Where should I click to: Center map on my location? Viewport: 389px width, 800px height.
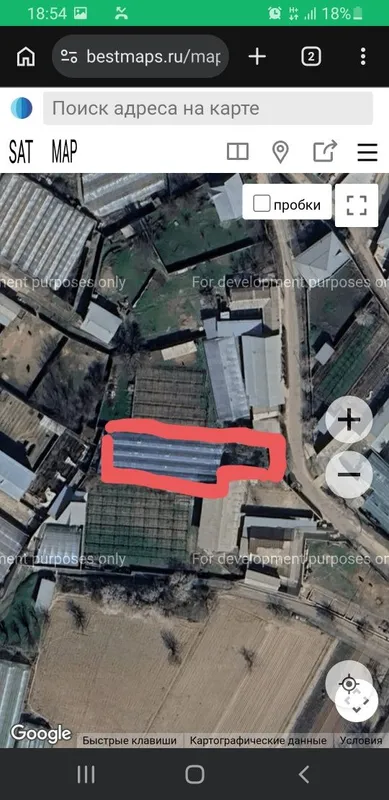349,684
